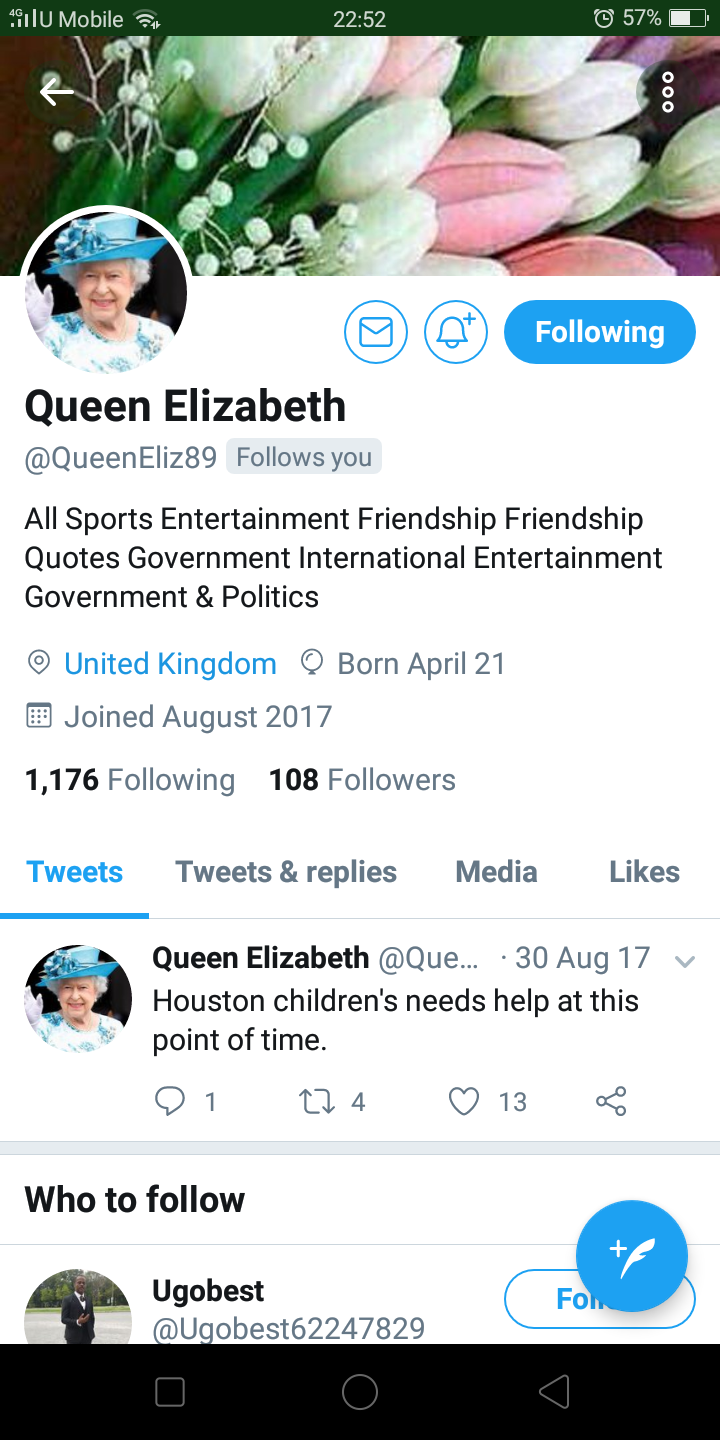Expand the tweet options chevron
Screen dimensions: 720x1440
click(685, 962)
